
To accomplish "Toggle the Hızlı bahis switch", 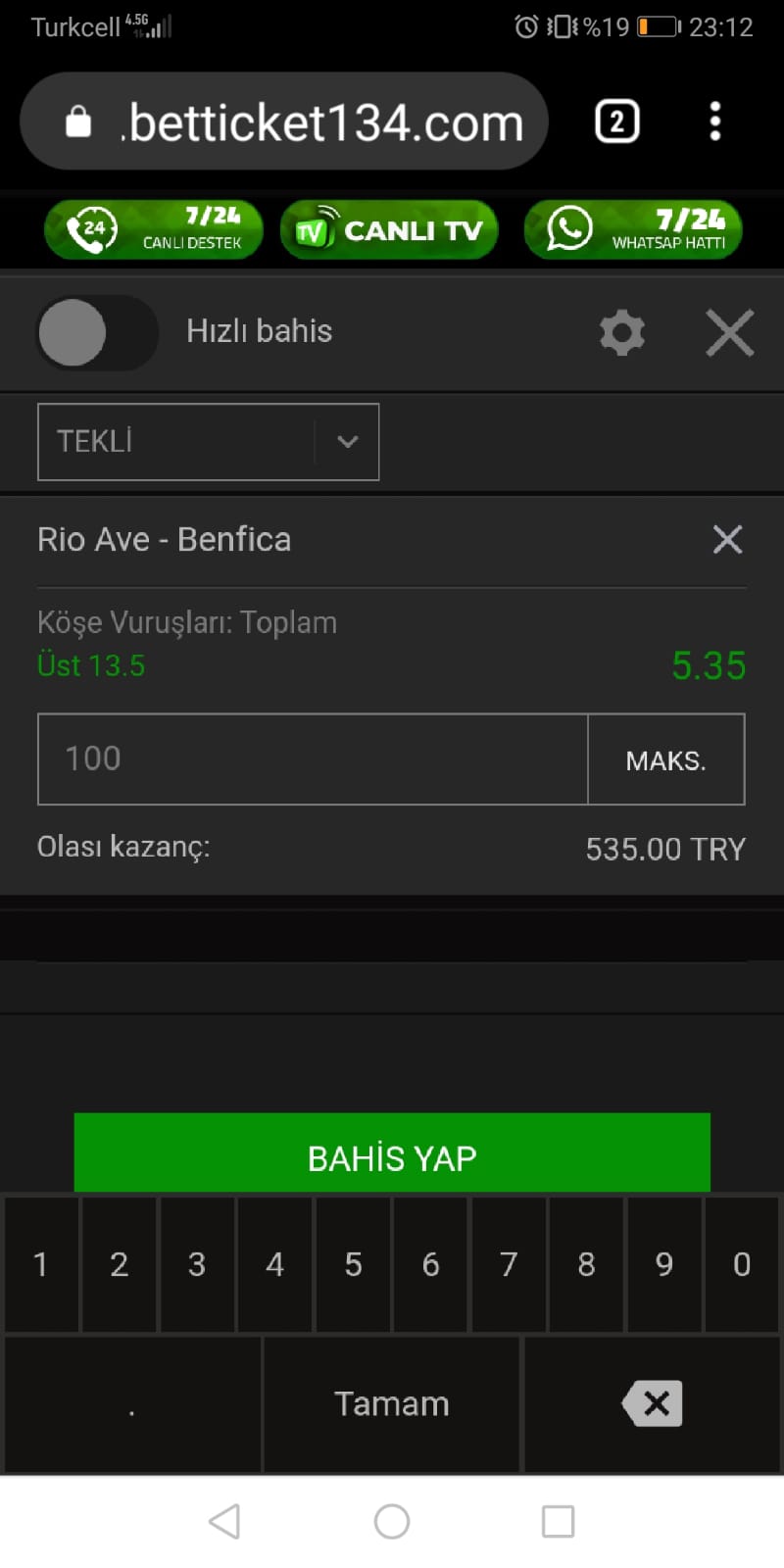I will 97,332.
